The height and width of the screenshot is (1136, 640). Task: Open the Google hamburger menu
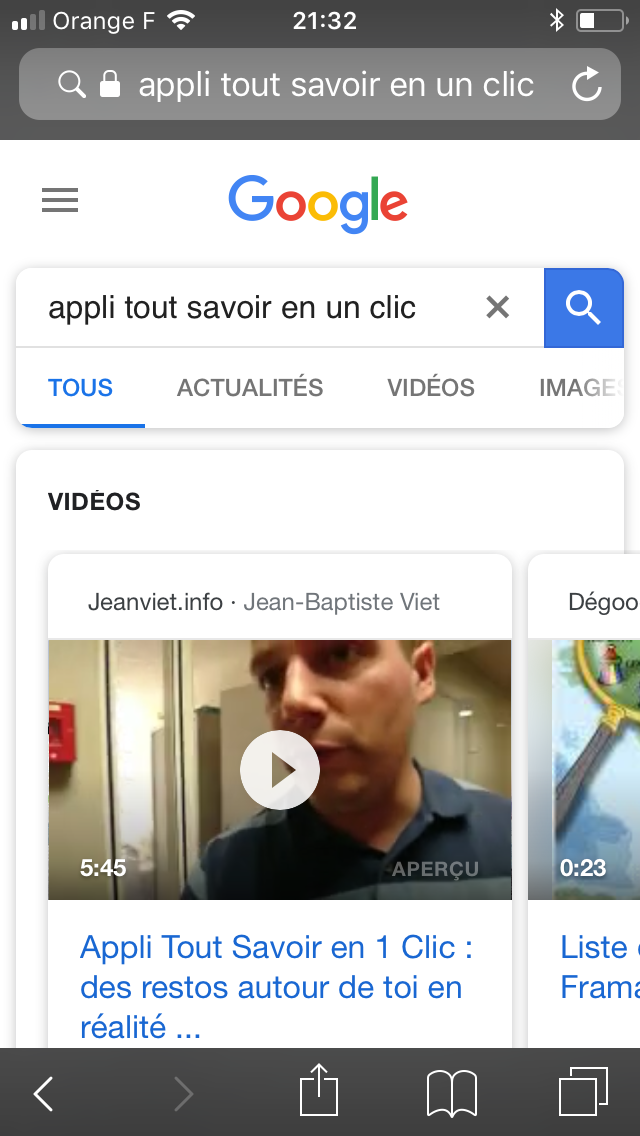coord(60,201)
